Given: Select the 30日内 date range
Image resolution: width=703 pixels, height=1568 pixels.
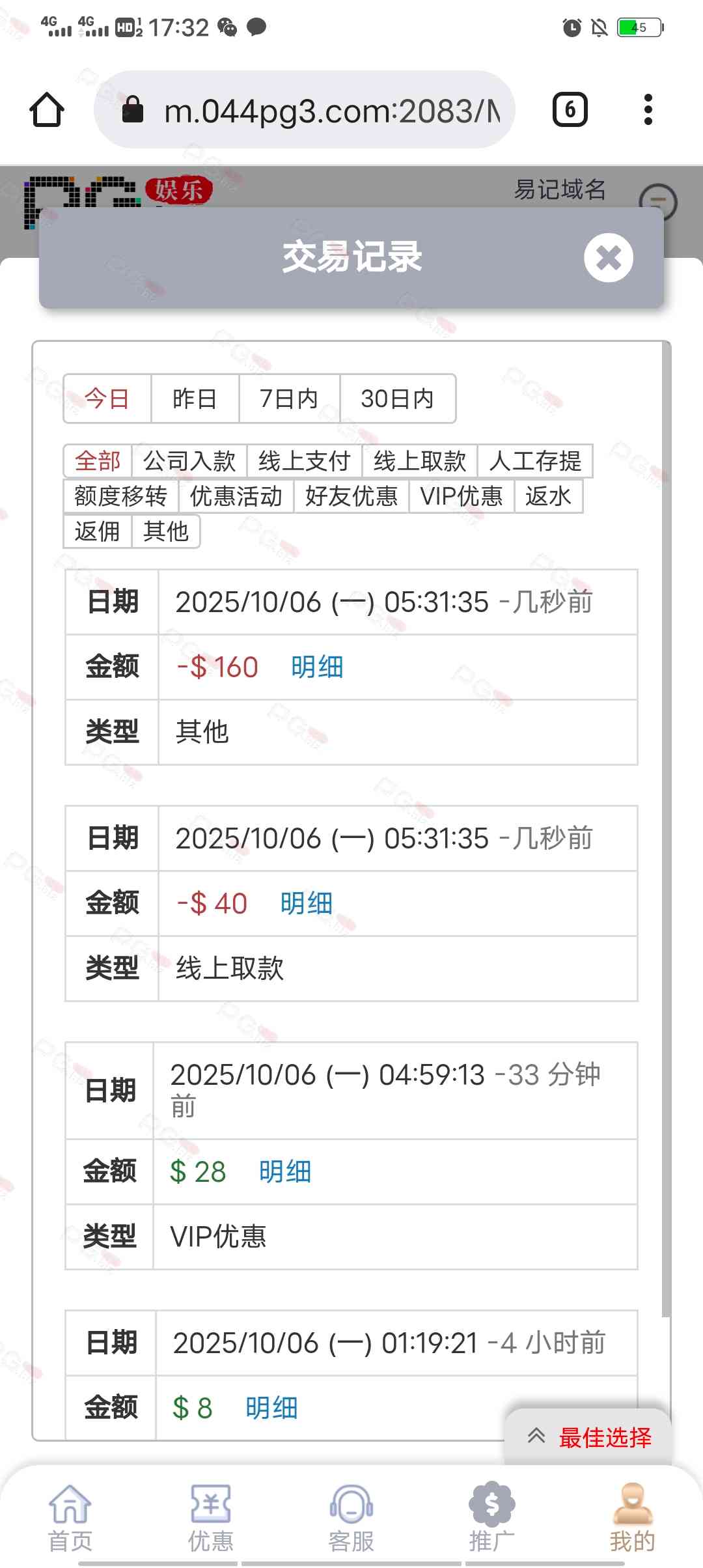Looking at the screenshot, I should (397, 399).
